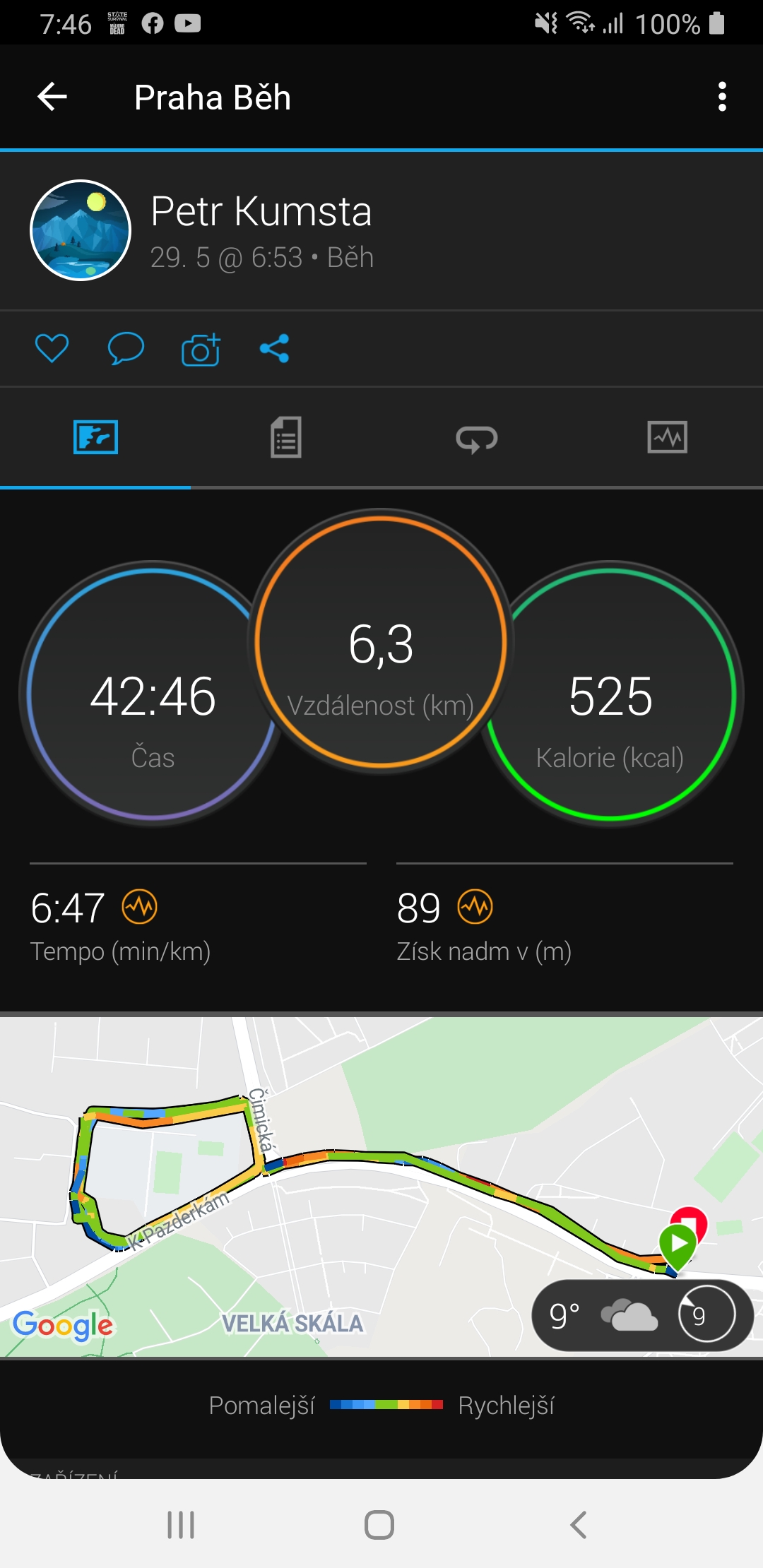The width and height of the screenshot is (763, 1568).
Task: Like this run activity
Action: [x=52, y=348]
